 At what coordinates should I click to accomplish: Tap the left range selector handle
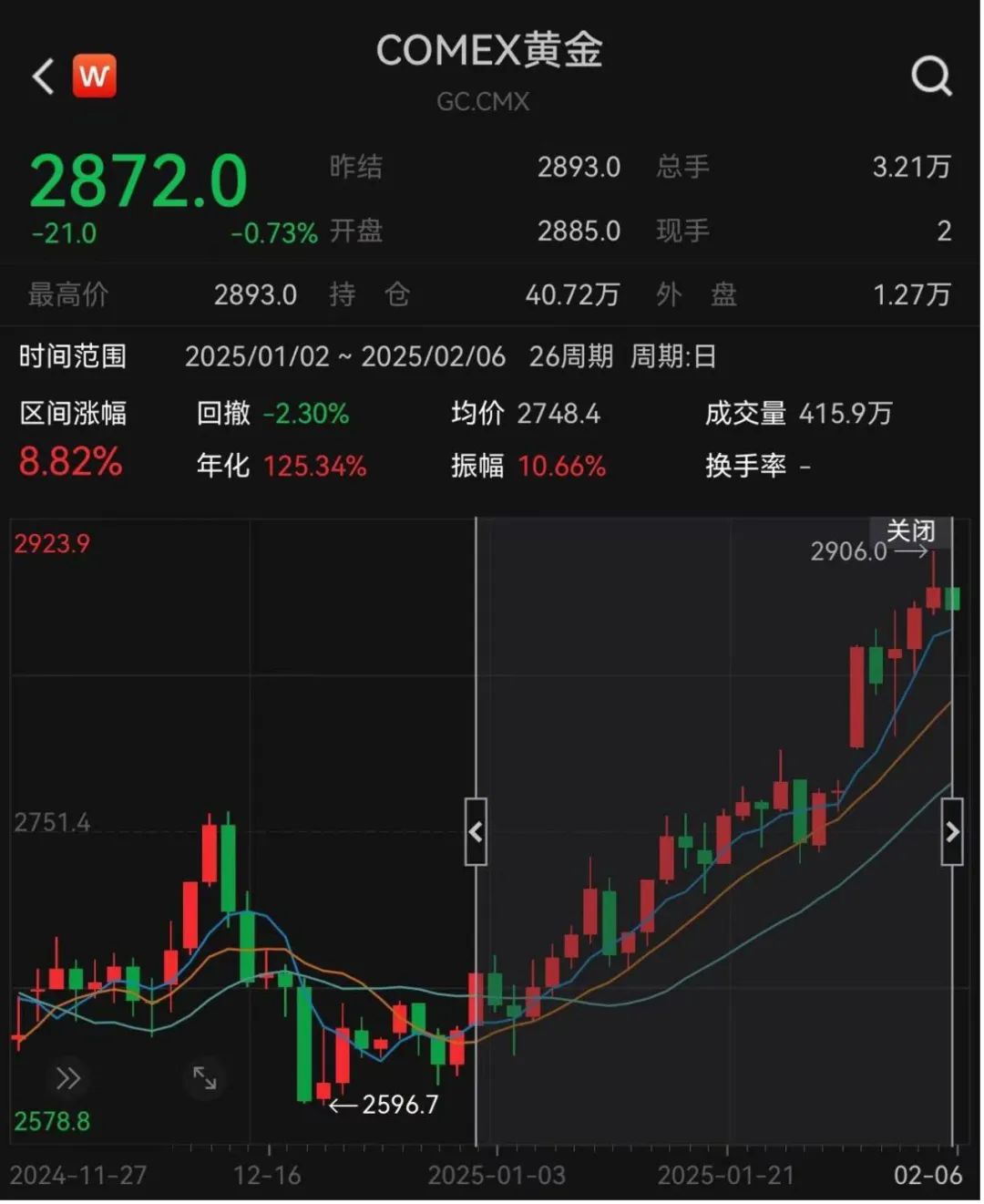pos(476,831)
